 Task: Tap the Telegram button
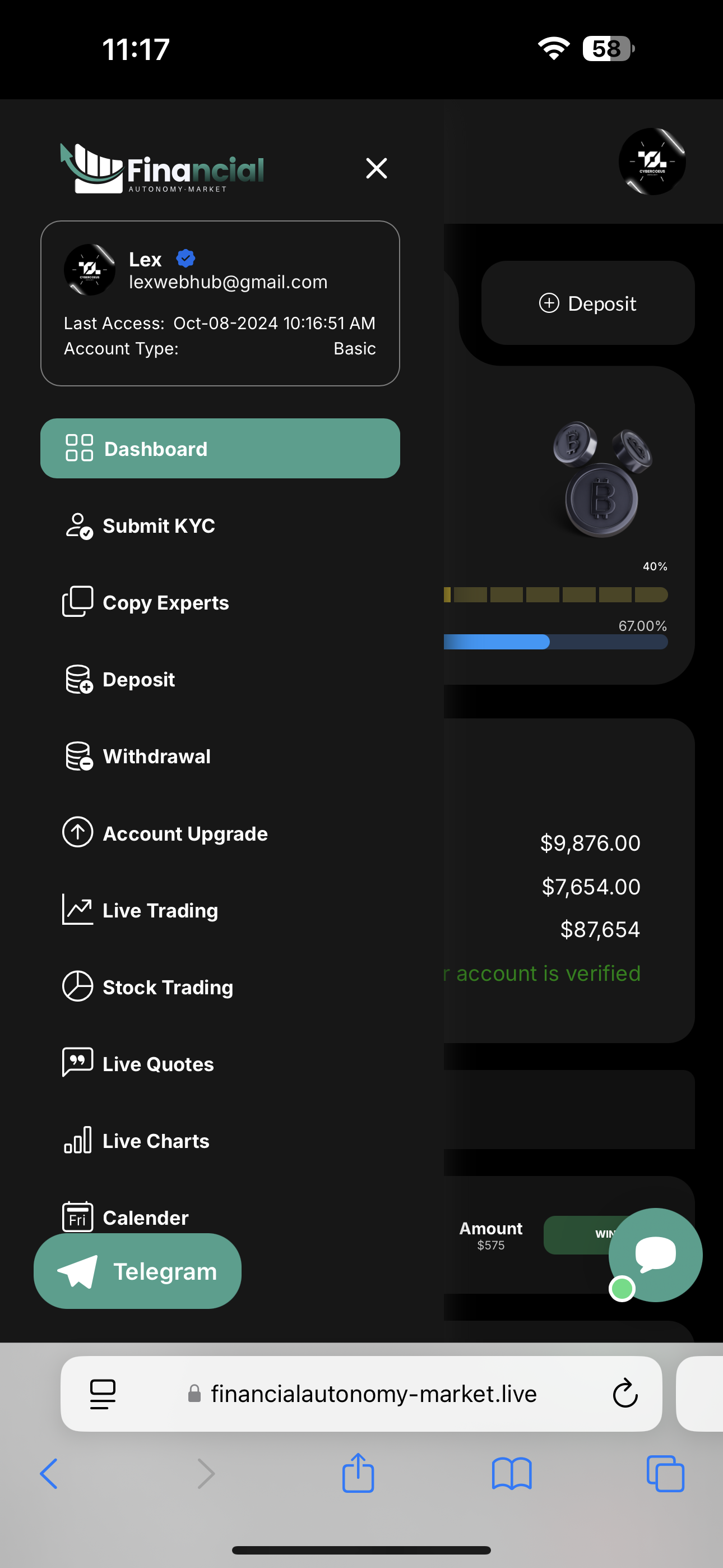137,1271
